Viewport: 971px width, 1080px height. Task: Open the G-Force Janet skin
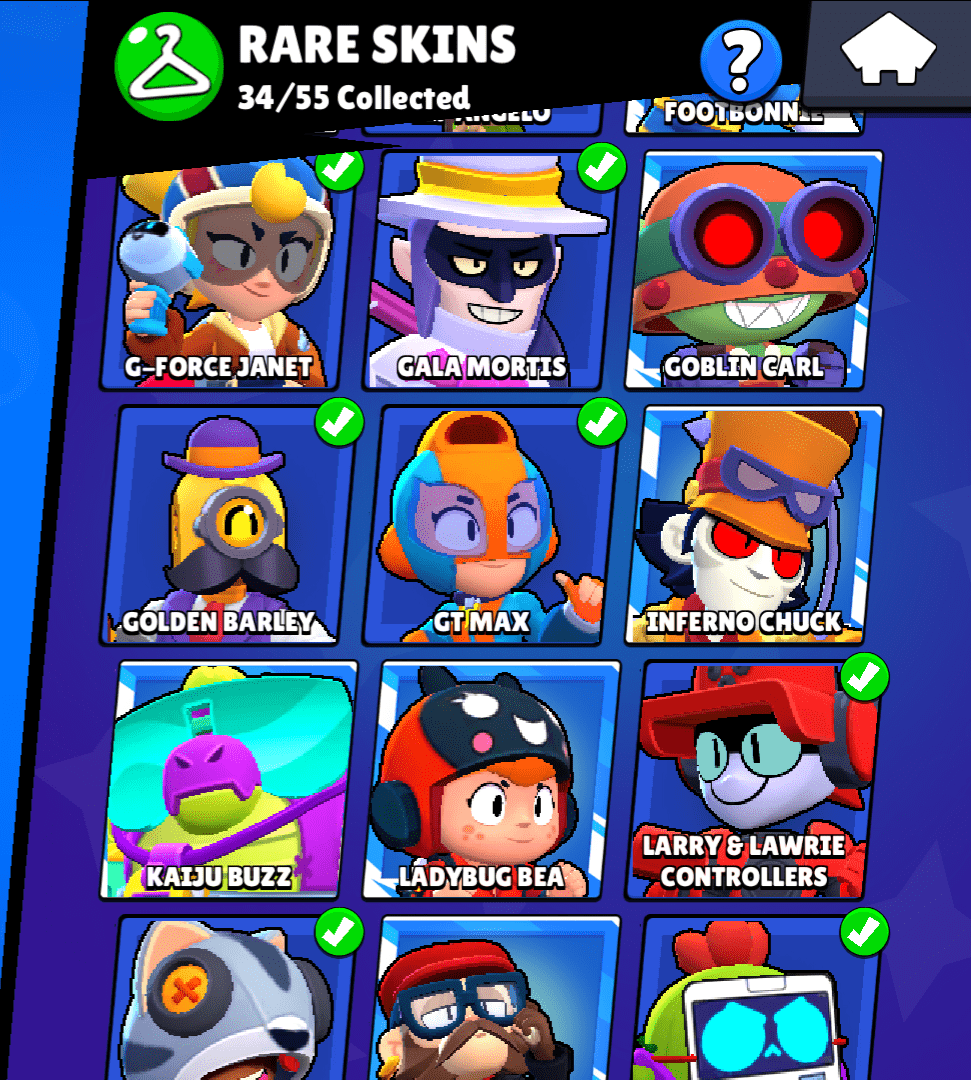[228, 270]
